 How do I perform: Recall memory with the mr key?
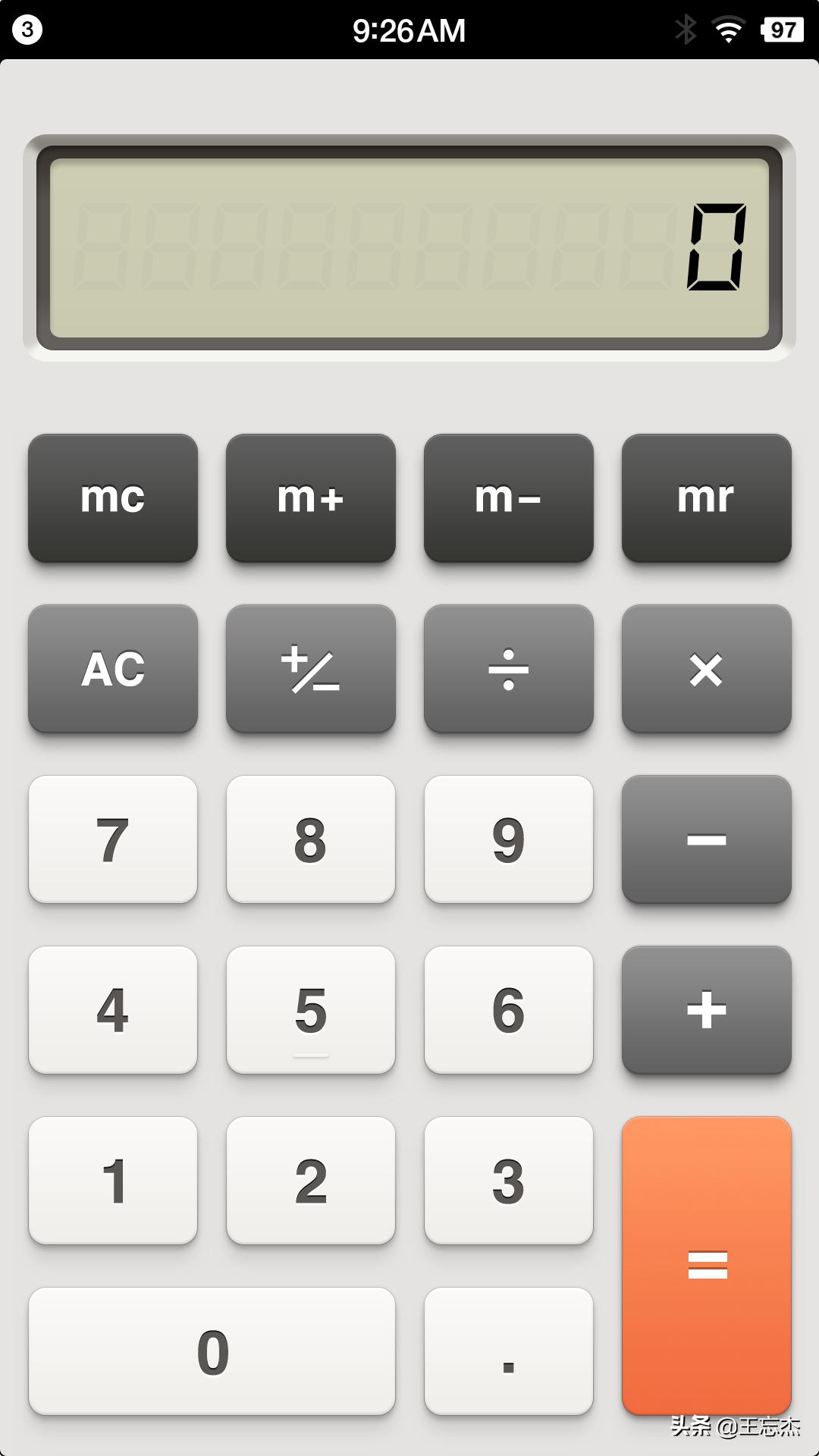pos(706,498)
